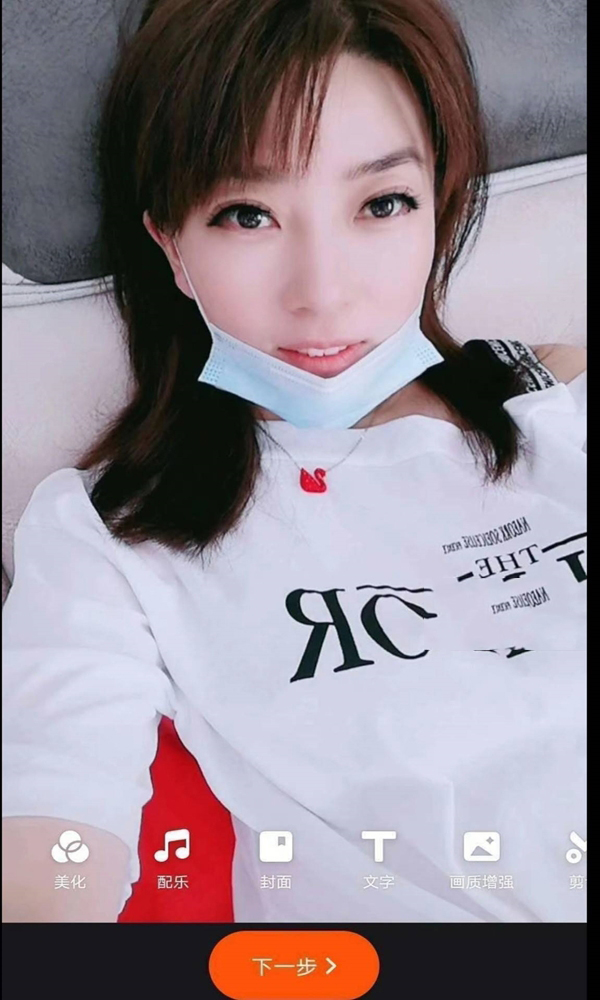Add music with 配乐
This screenshot has width=600, height=1000.
click(x=172, y=858)
